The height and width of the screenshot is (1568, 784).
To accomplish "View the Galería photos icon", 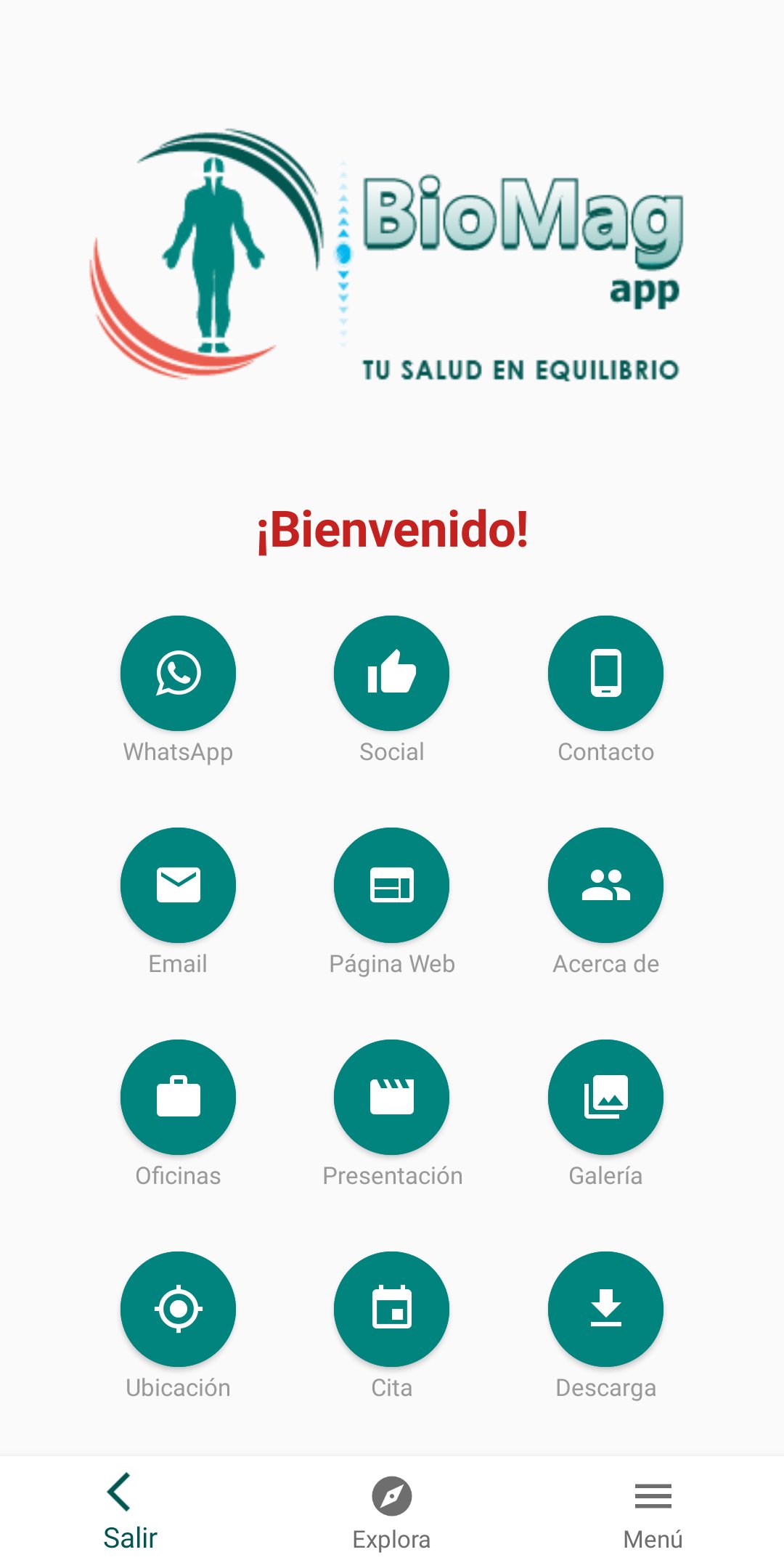I will pos(605,1098).
